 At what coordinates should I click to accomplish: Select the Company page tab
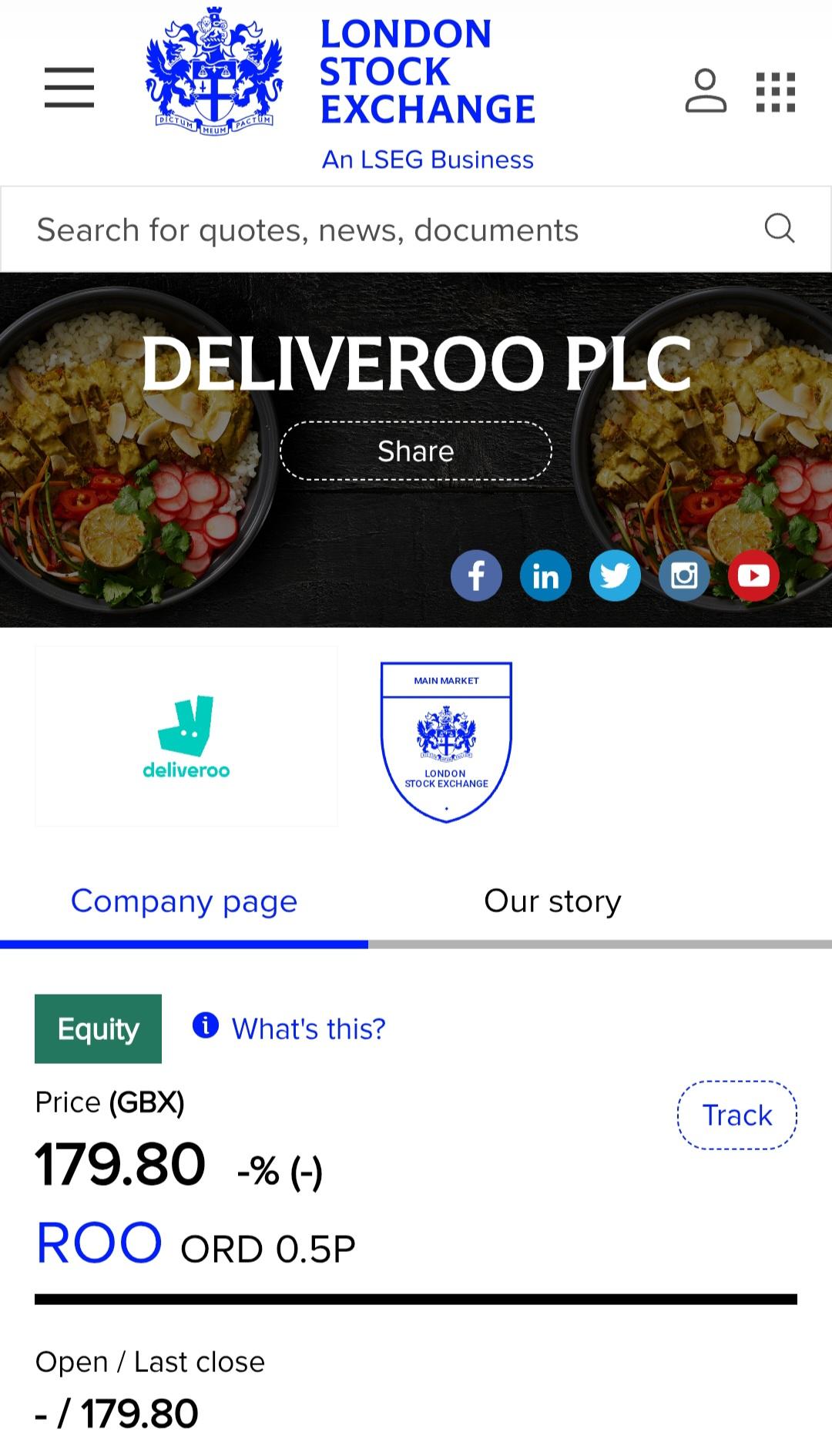(x=184, y=901)
